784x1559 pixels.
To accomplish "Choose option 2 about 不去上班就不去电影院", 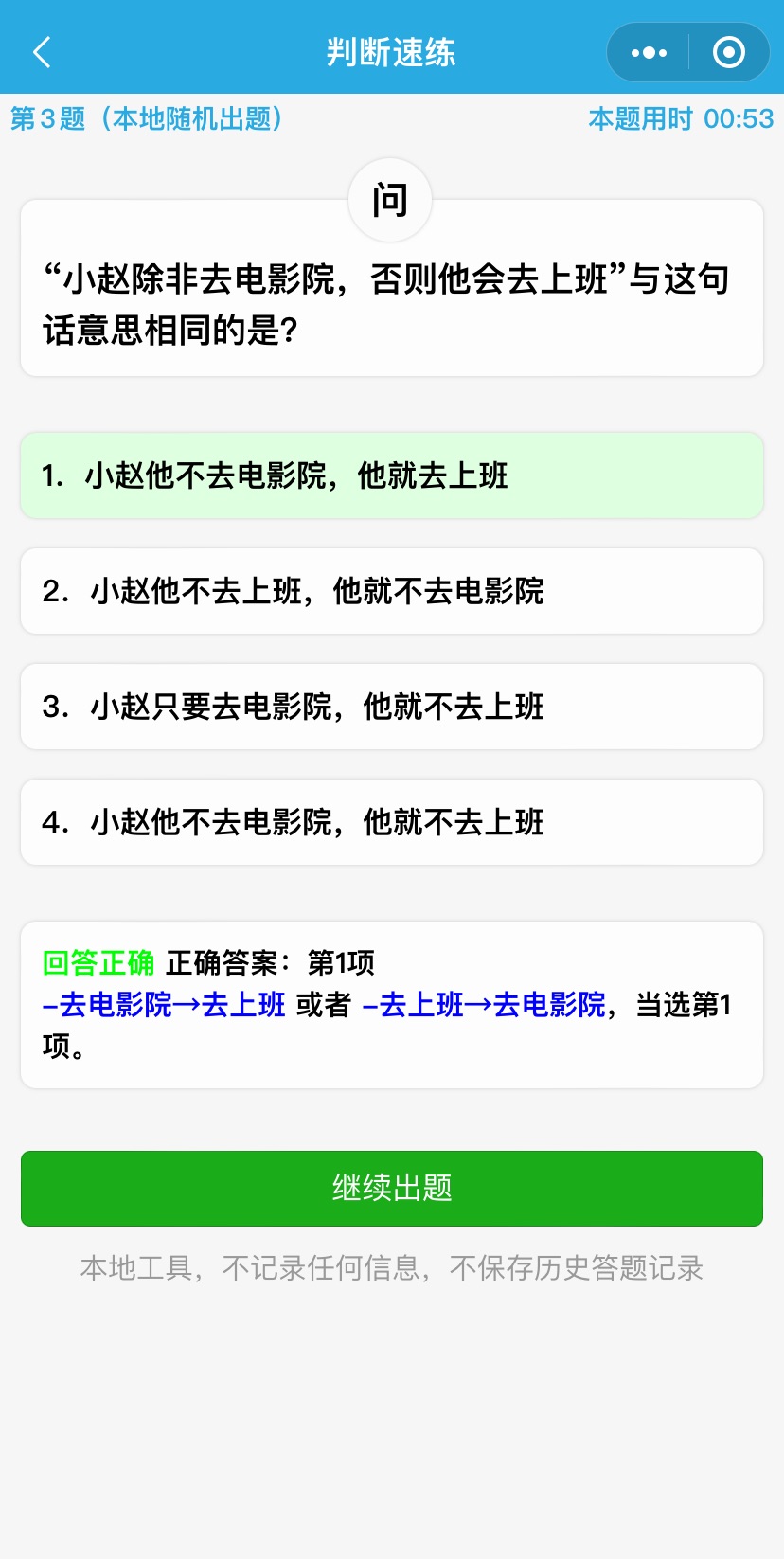I will pos(392,591).
